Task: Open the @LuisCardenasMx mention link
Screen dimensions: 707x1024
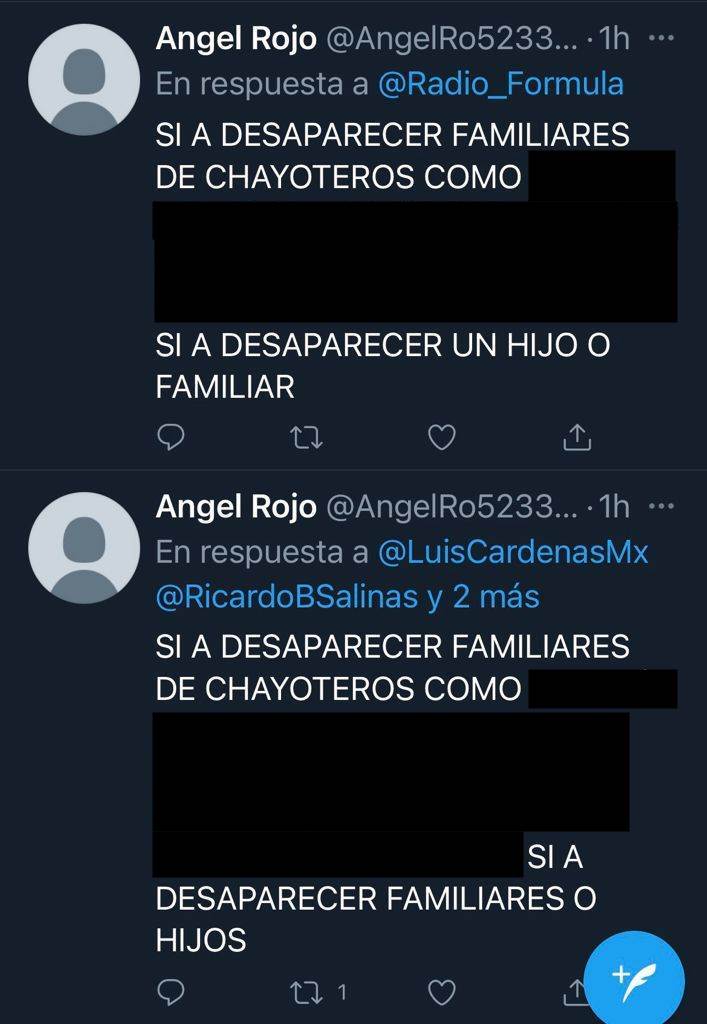Action: [x=514, y=551]
